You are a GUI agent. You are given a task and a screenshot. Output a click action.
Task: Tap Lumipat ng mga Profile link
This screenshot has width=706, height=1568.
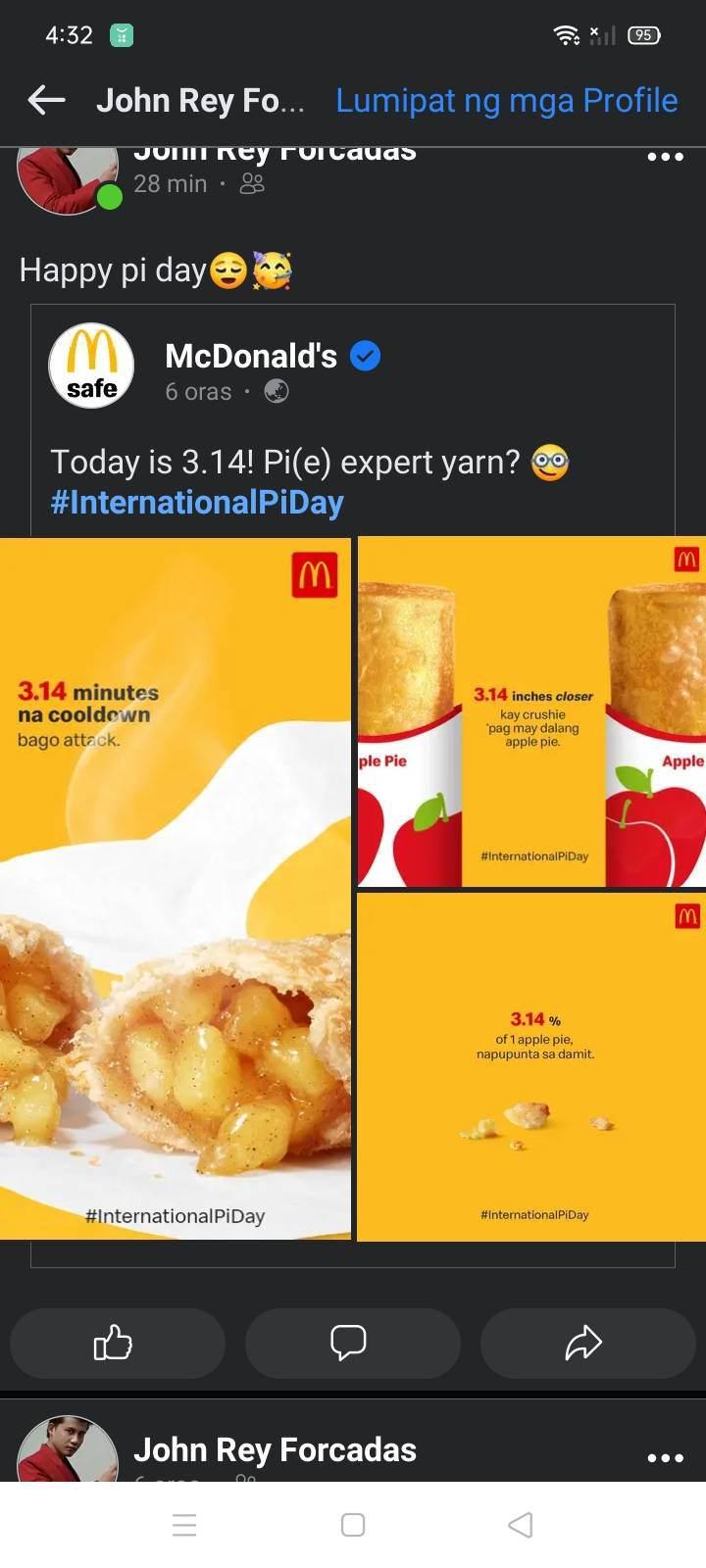click(506, 100)
